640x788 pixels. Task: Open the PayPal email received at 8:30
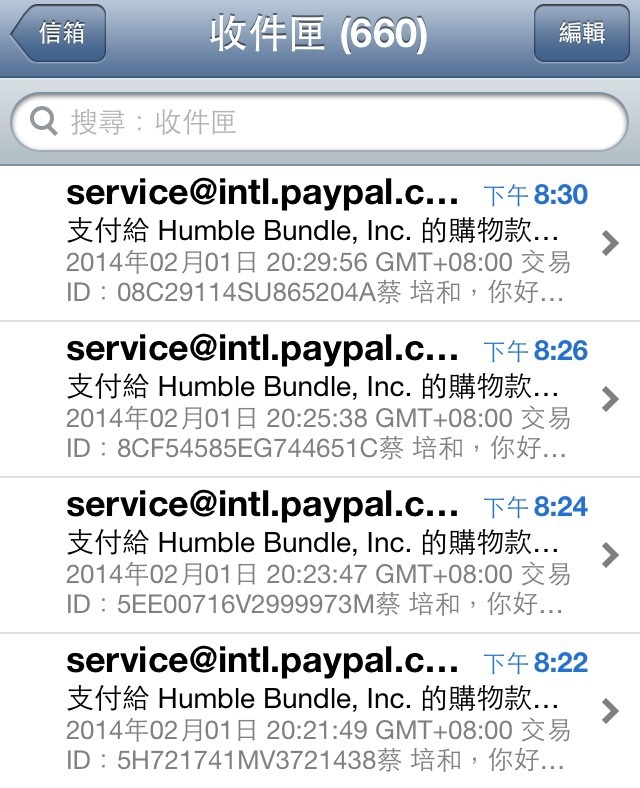(320, 243)
